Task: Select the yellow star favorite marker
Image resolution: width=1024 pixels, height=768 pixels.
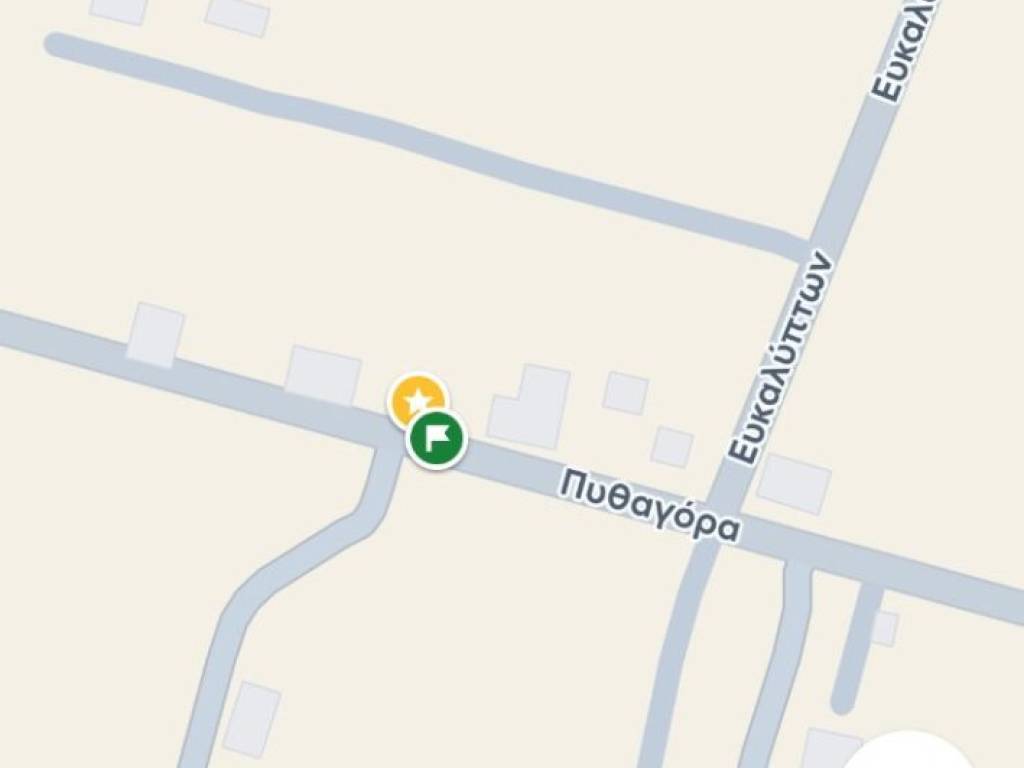Action: 412,395
